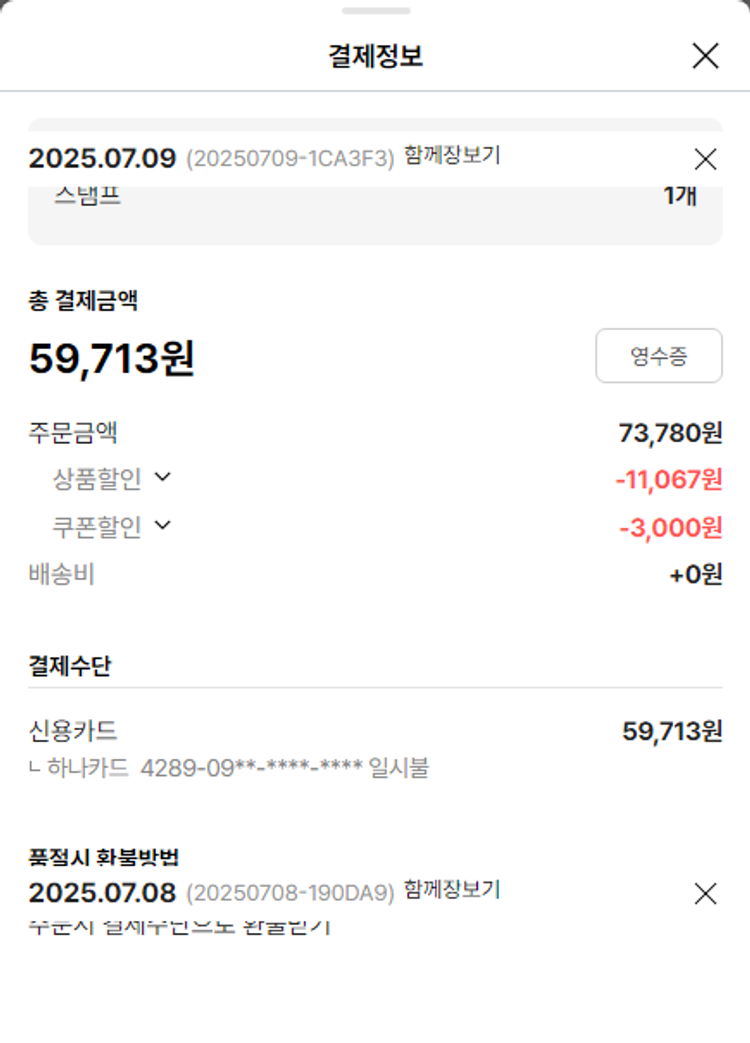This screenshot has height=1043, width=750.
Task: Dismiss the 2025.07.09 order header
Action: pos(705,158)
